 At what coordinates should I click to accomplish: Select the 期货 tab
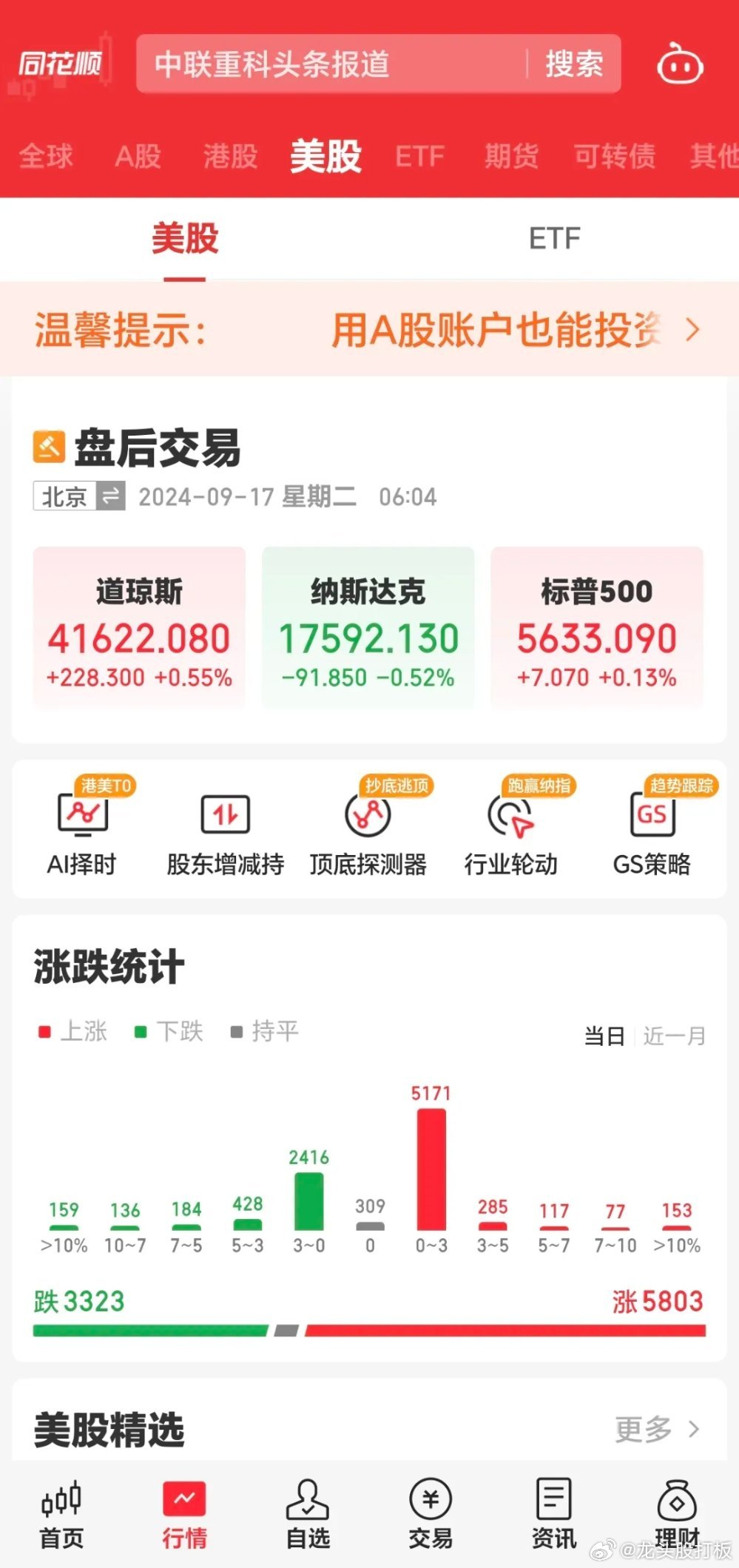[x=511, y=156]
